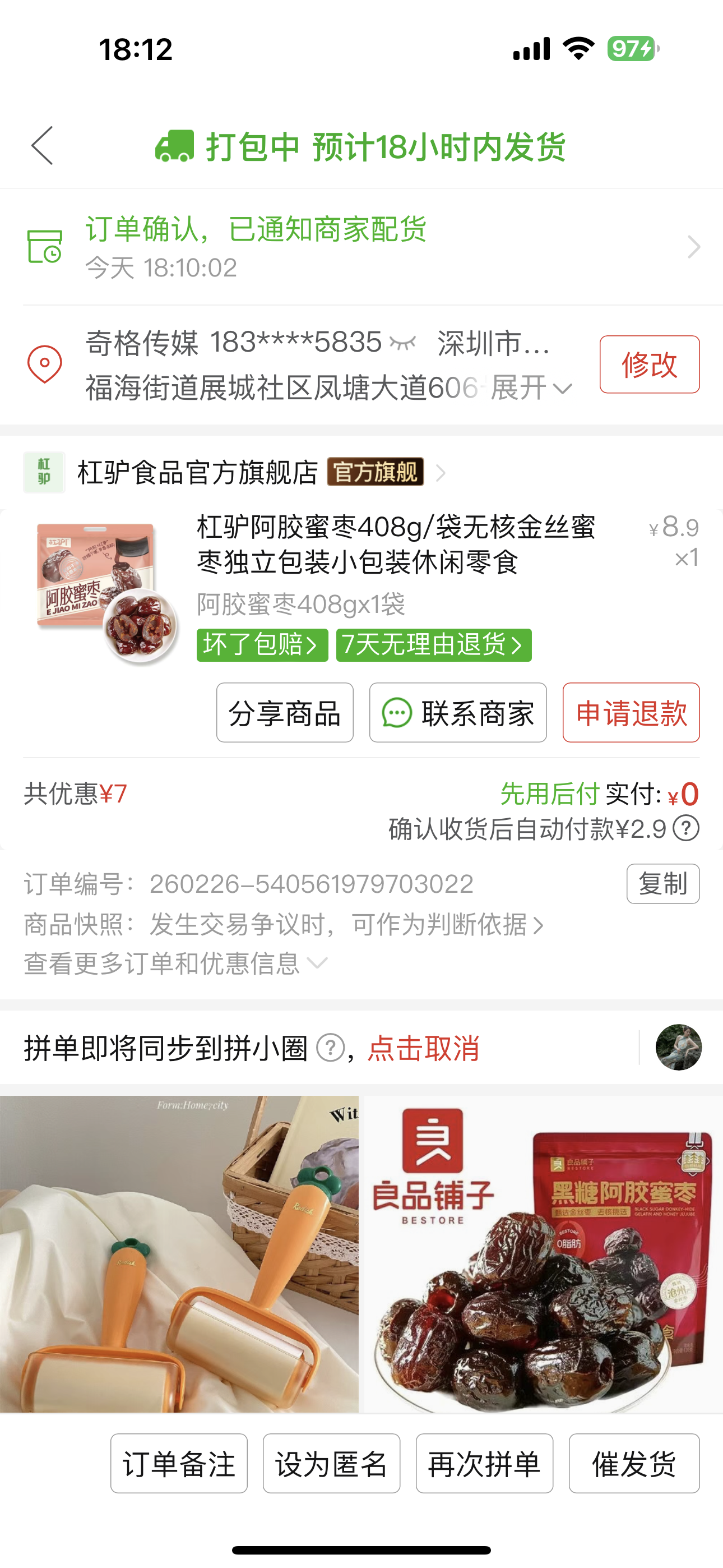
Task: Open the 商品快照 snapshot link
Action: click(x=283, y=925)
